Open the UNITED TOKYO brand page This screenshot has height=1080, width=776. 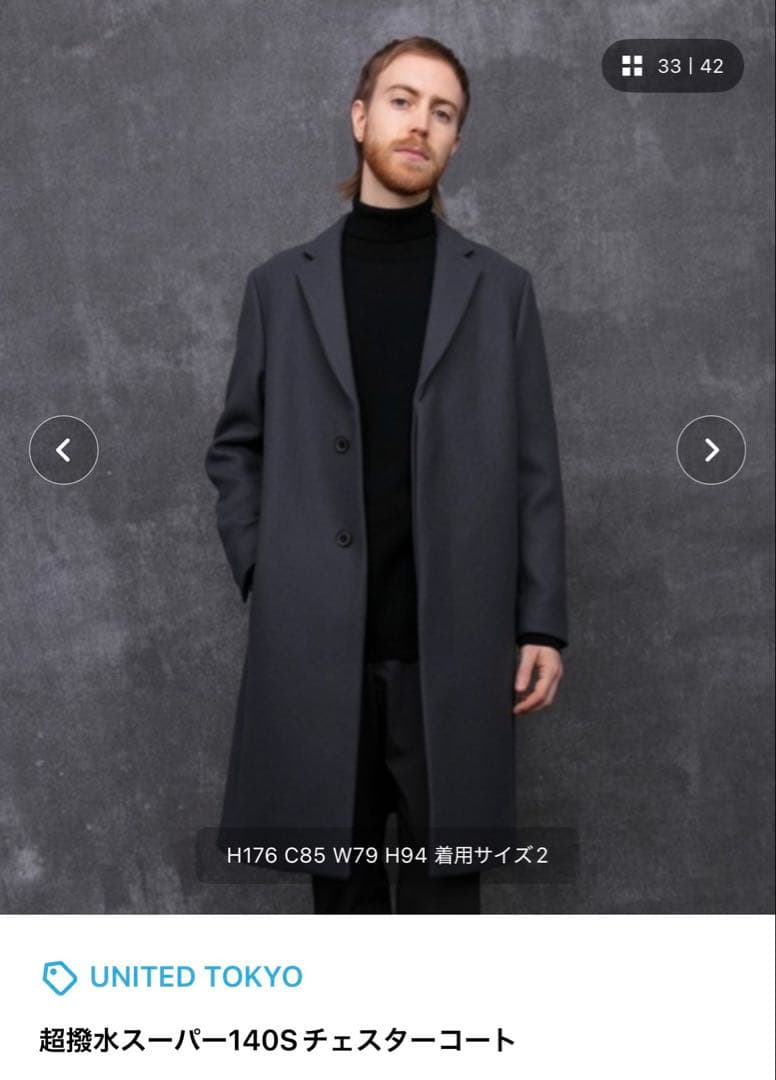pyautogui.click(x=195, y=977)
